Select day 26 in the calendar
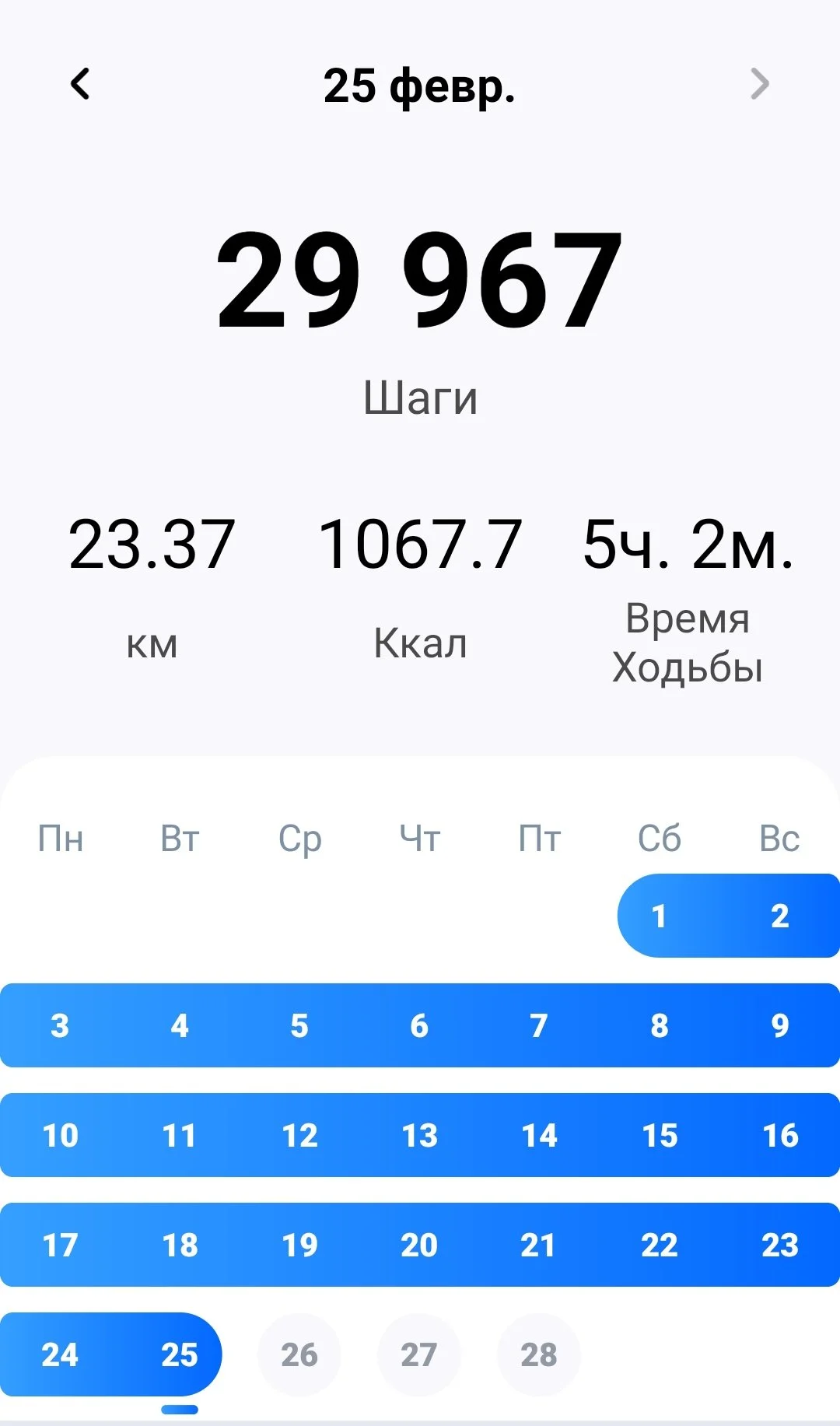This screenshot has height=1426, width=840. (299, 1354)
